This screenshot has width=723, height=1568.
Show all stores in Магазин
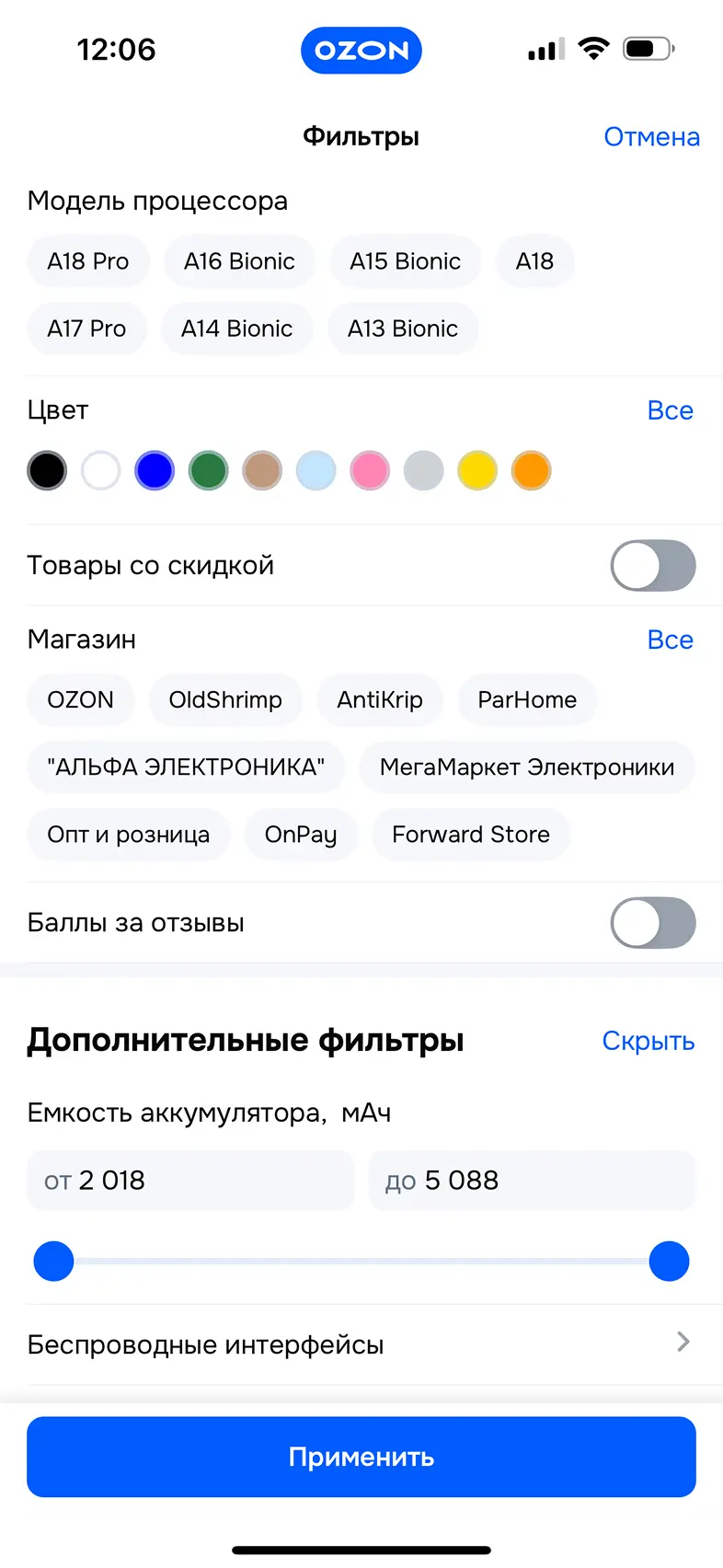point(670,640)
